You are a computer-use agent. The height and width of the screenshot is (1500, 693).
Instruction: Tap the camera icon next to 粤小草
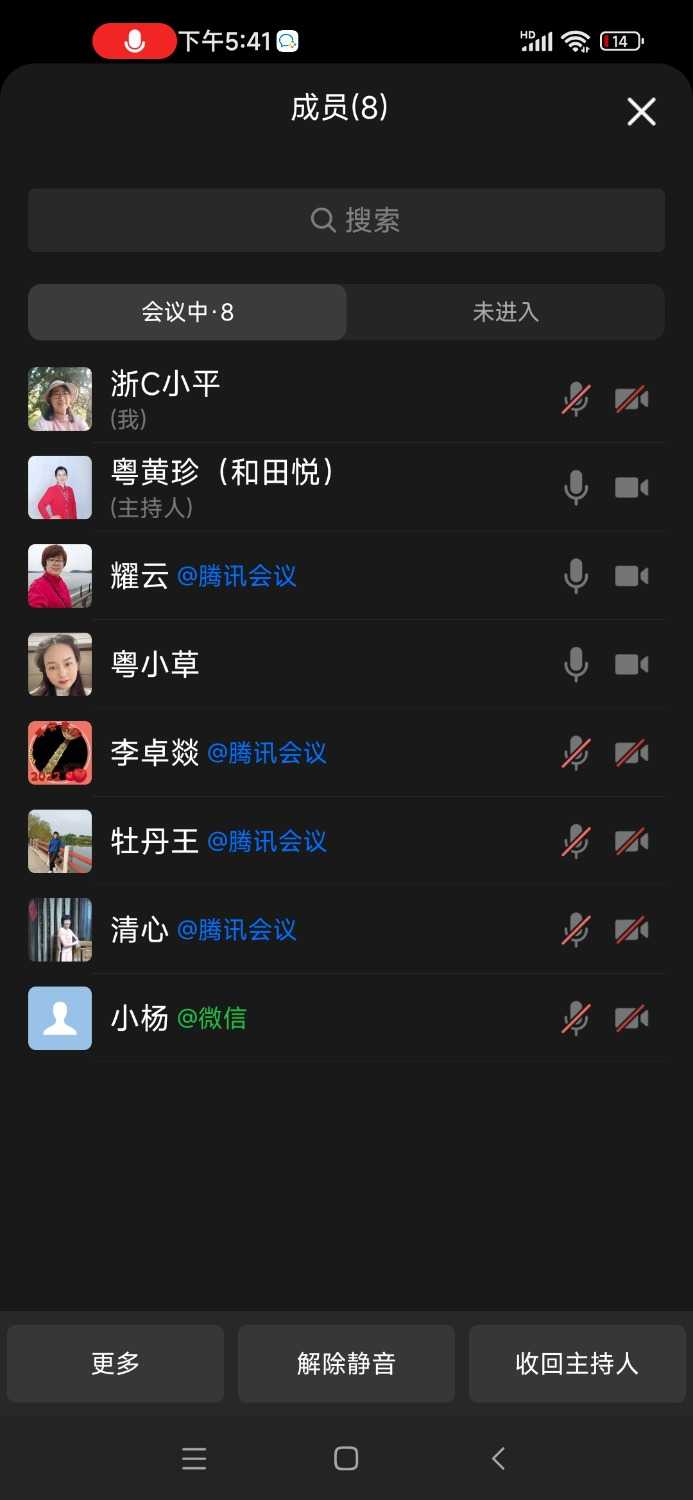pos(631,665)
